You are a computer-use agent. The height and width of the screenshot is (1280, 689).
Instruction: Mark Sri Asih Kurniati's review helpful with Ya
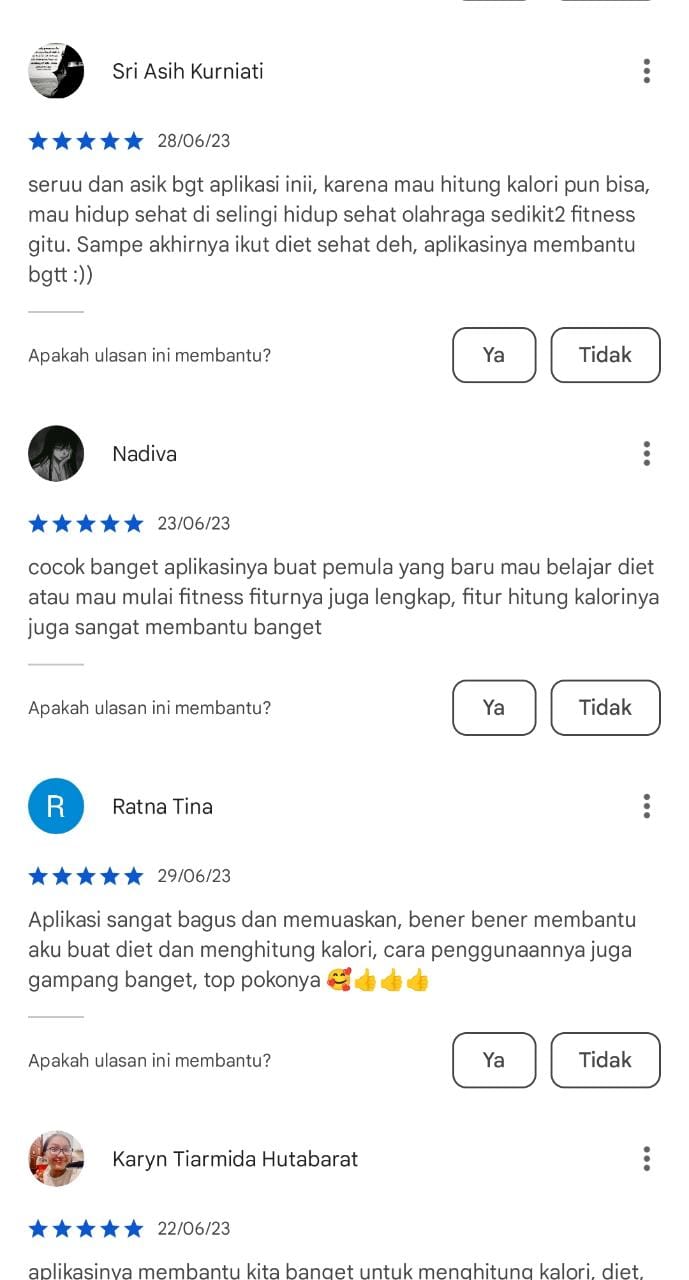(494, 355)
